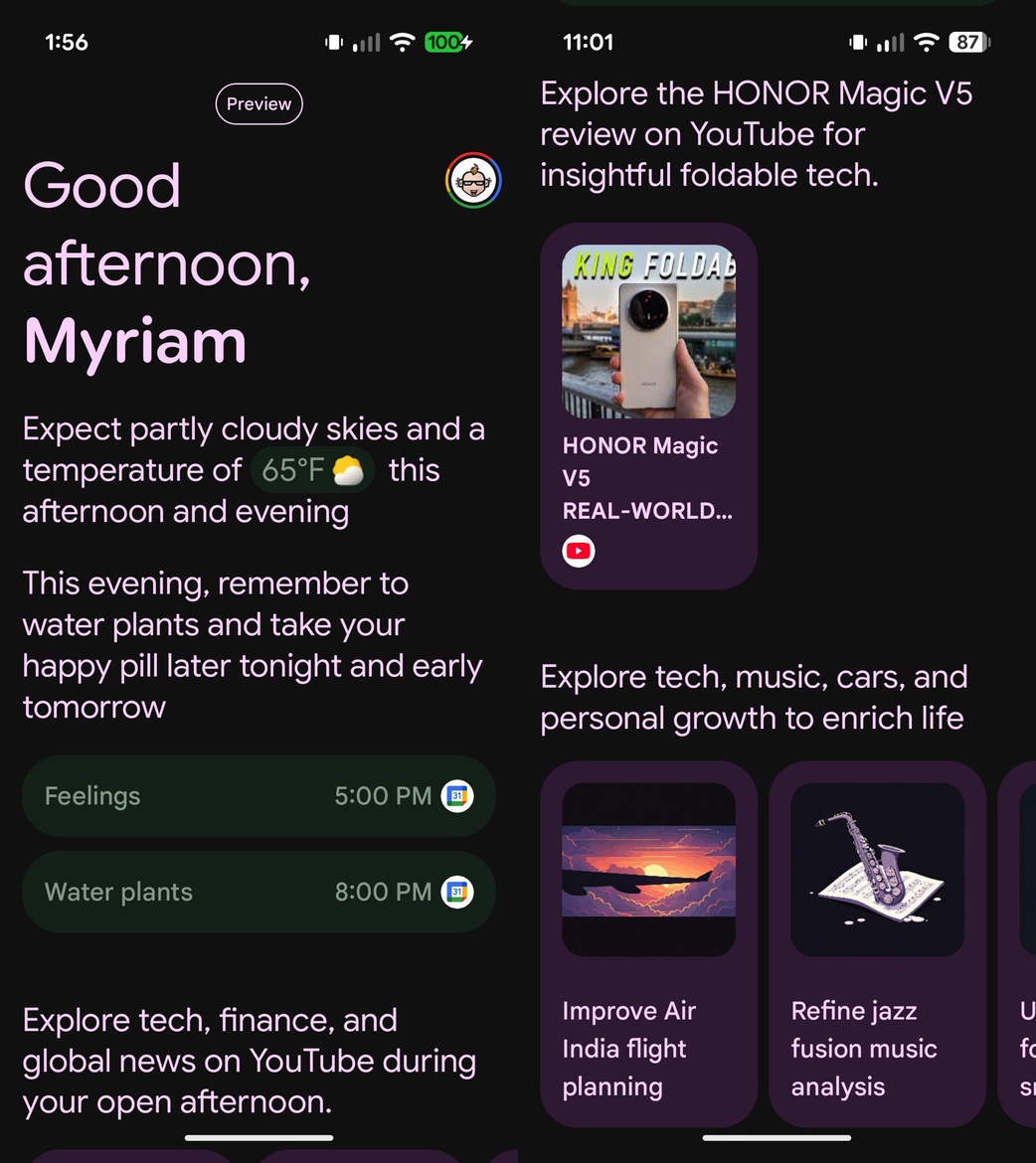Open Refine jazz fusion music analysis card
This screenshot has height=1163, width=1036.
click(876, 944)
